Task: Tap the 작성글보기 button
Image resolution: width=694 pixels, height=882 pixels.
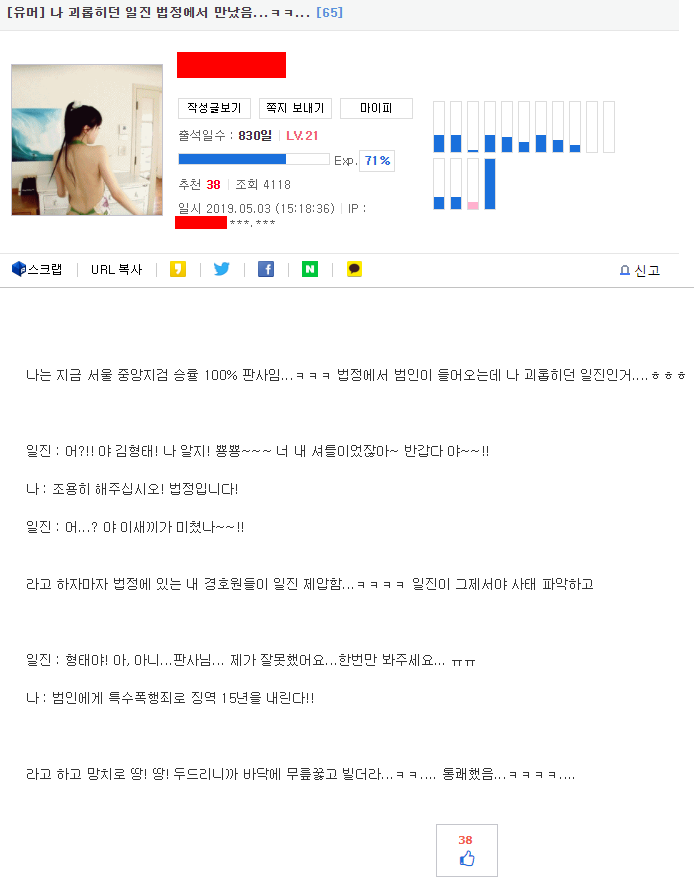Action: point(214,108)
